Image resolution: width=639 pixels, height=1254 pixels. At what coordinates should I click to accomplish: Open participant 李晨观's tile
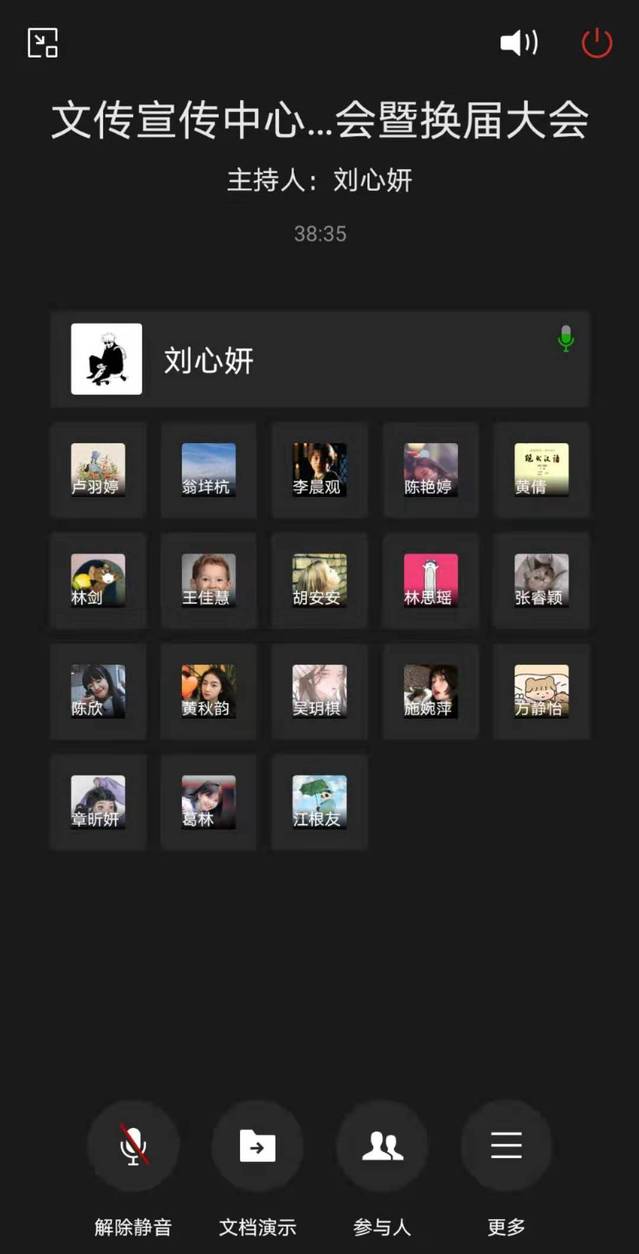(x=320, y=470)
